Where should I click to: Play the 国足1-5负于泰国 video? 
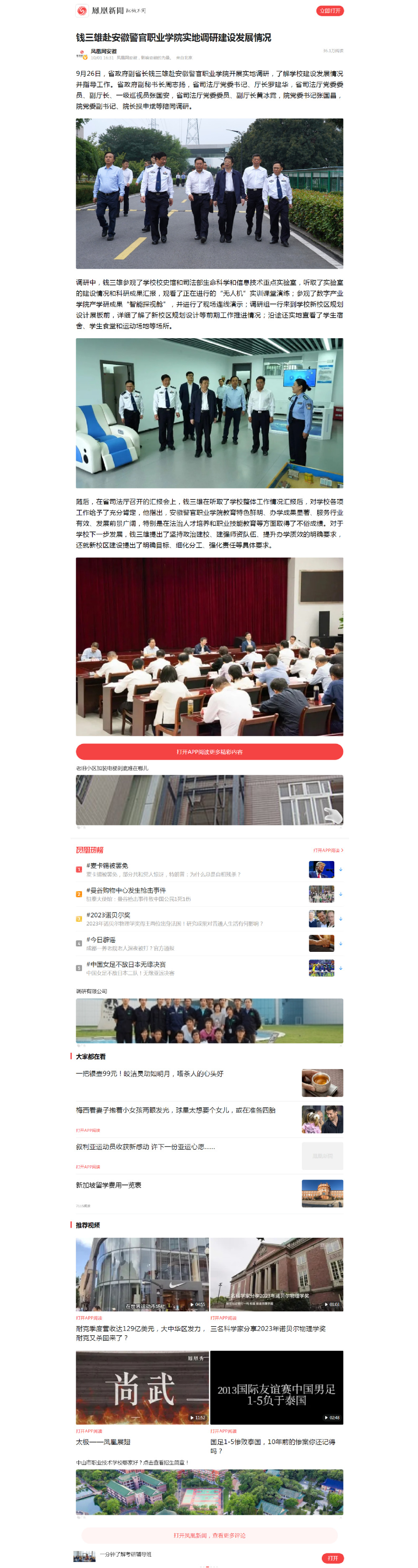276,1387
